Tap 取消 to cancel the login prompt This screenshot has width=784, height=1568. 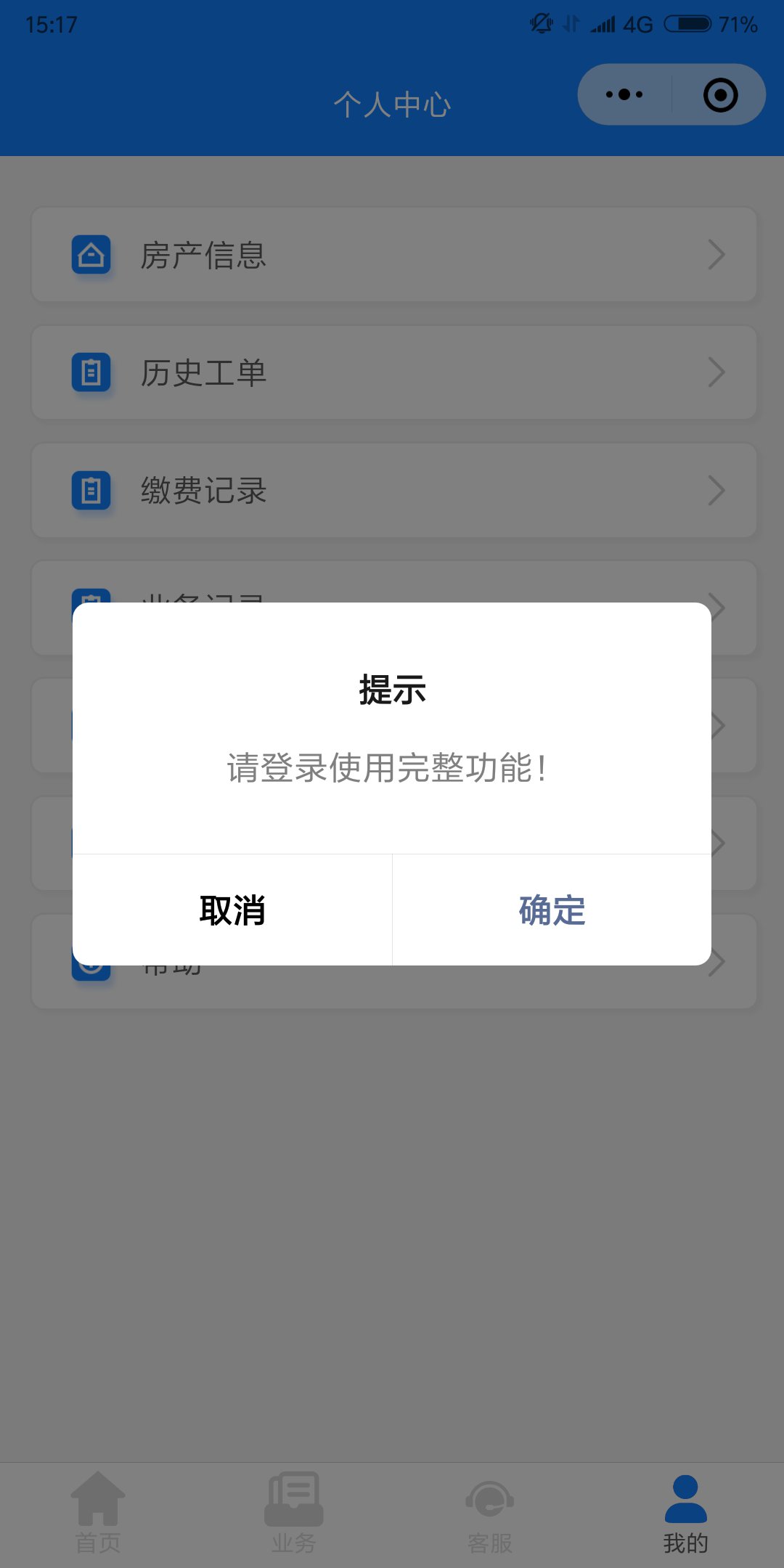coord(232,910)
